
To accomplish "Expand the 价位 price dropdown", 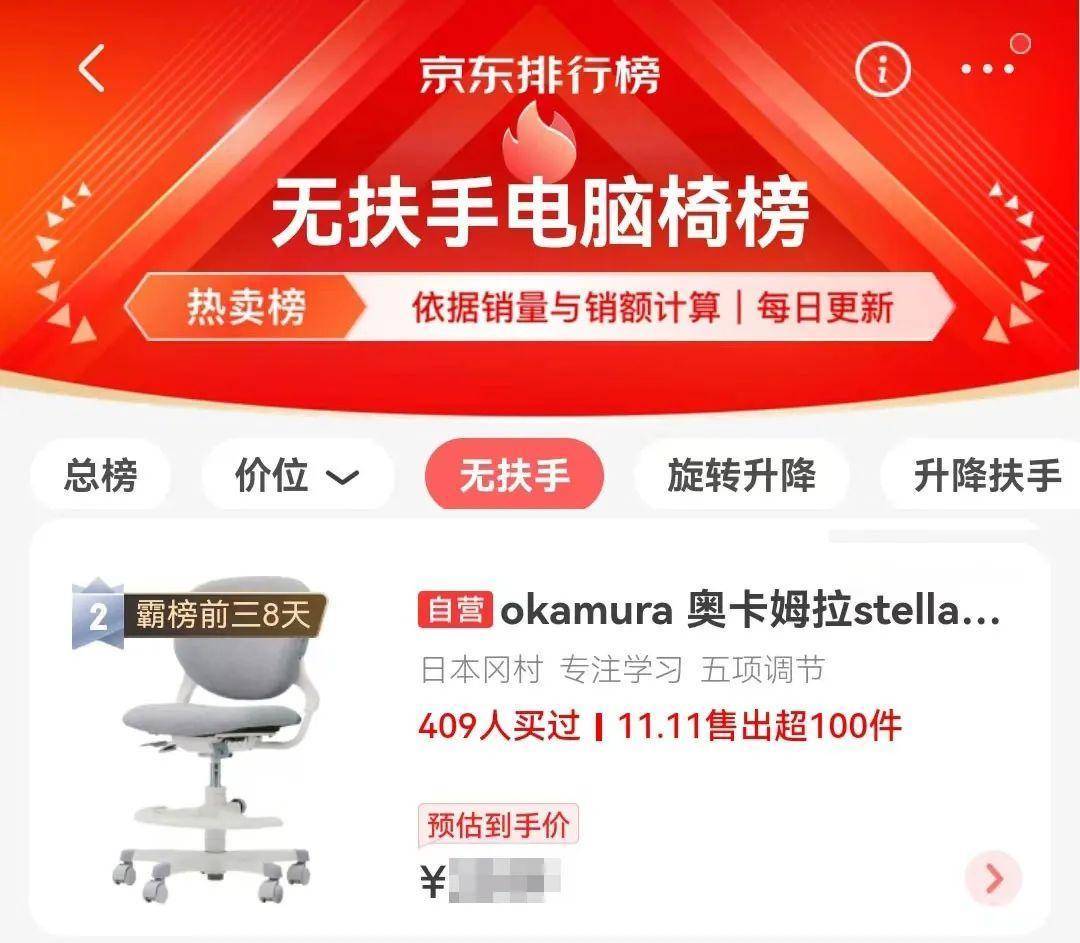I will click(297, 475).
